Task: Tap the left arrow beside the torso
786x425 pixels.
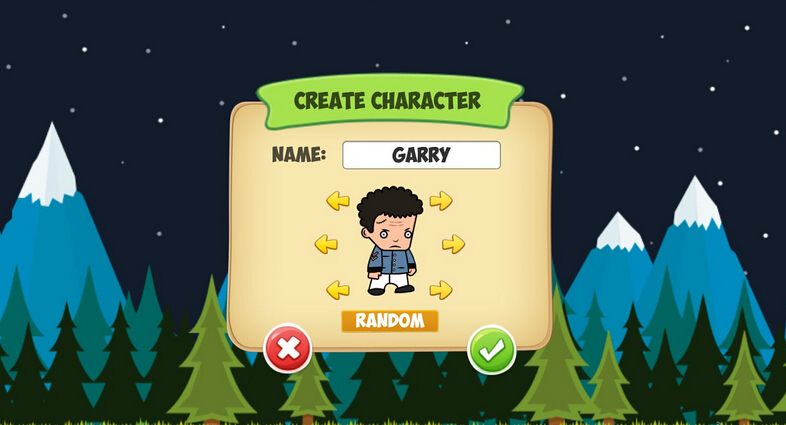Action: coord(326,244)
